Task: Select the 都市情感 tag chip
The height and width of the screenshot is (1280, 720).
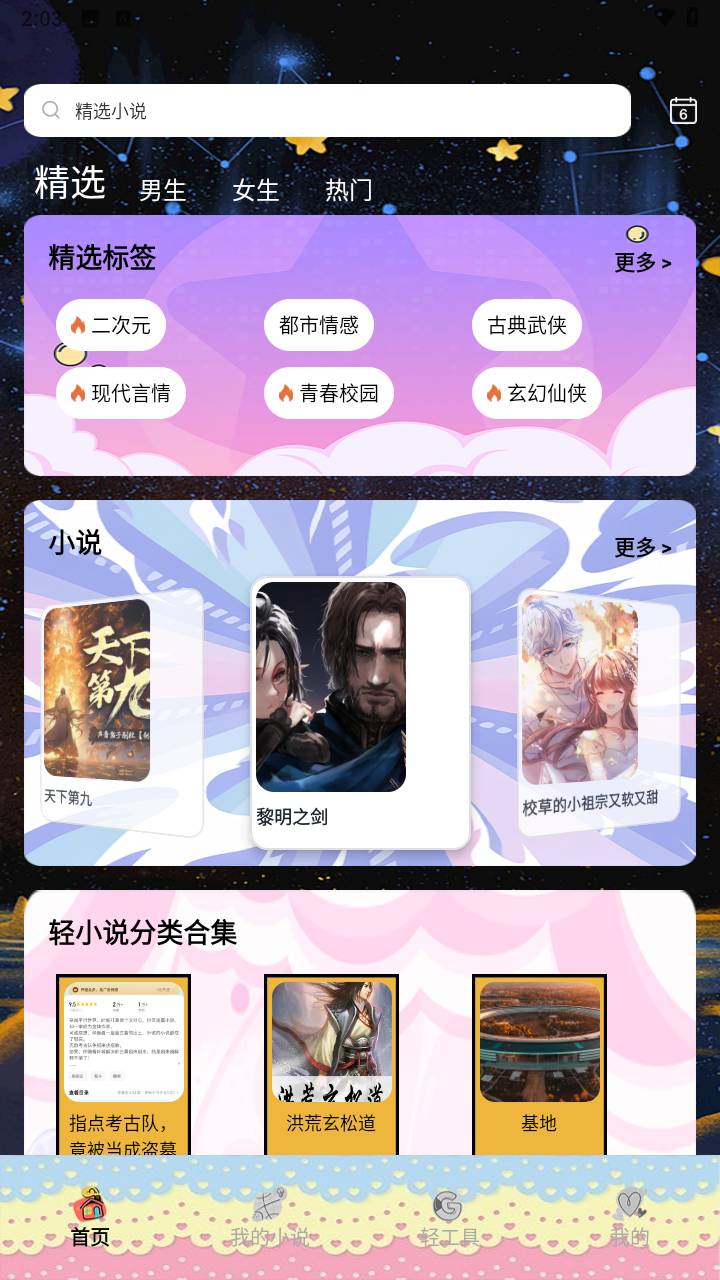Action: [x=319, y=325]
